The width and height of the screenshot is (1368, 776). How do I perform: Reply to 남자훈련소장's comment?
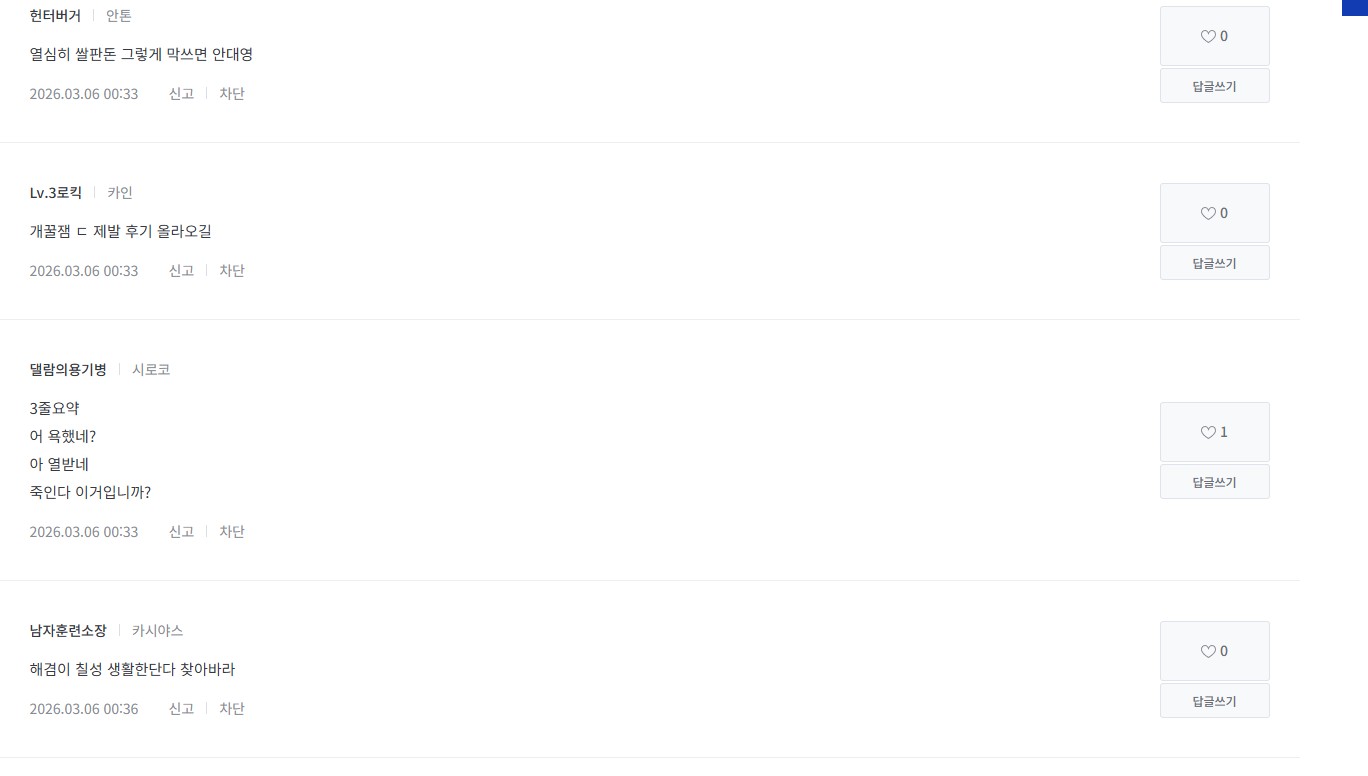coord(1214,701)
